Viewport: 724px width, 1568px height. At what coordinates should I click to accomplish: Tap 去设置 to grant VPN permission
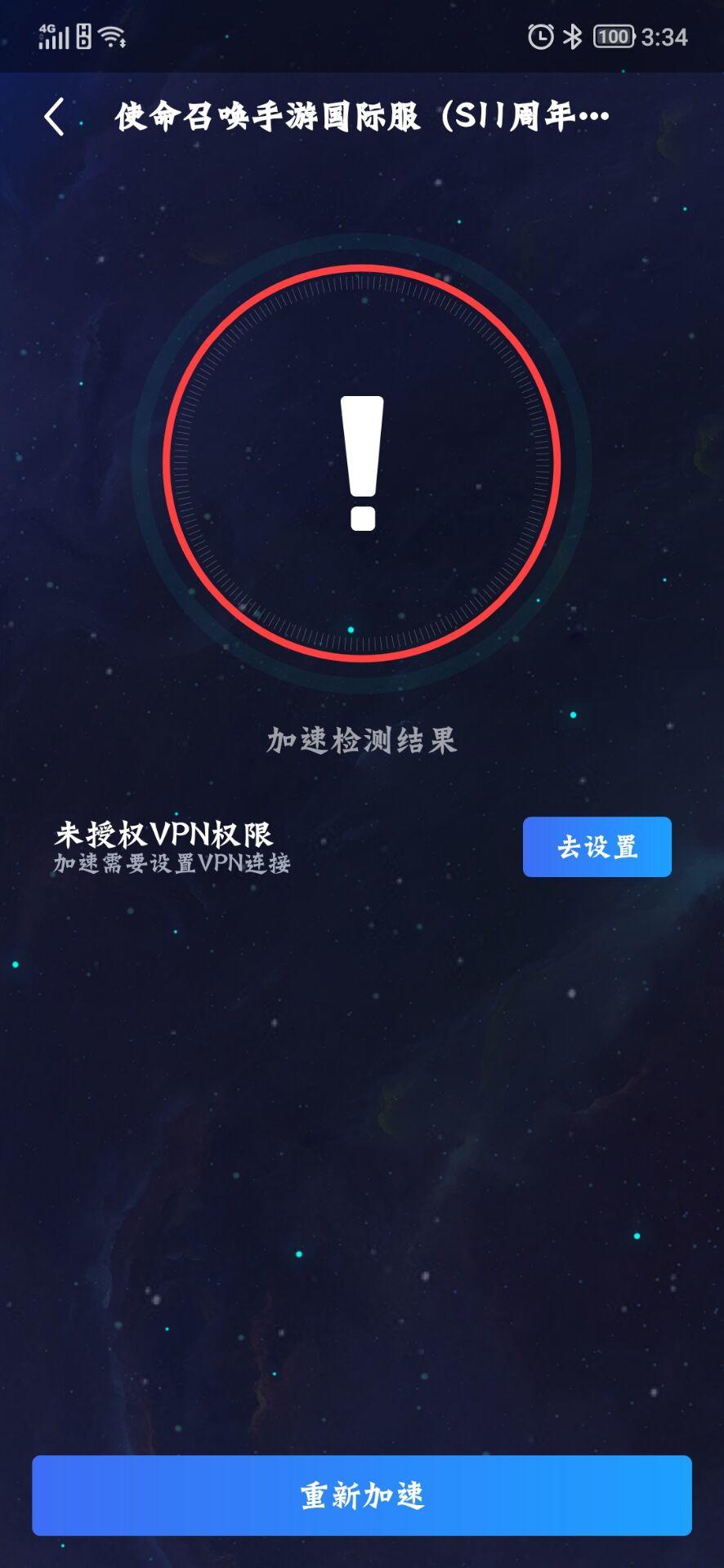pyautogui.click(x=597, y=847)
